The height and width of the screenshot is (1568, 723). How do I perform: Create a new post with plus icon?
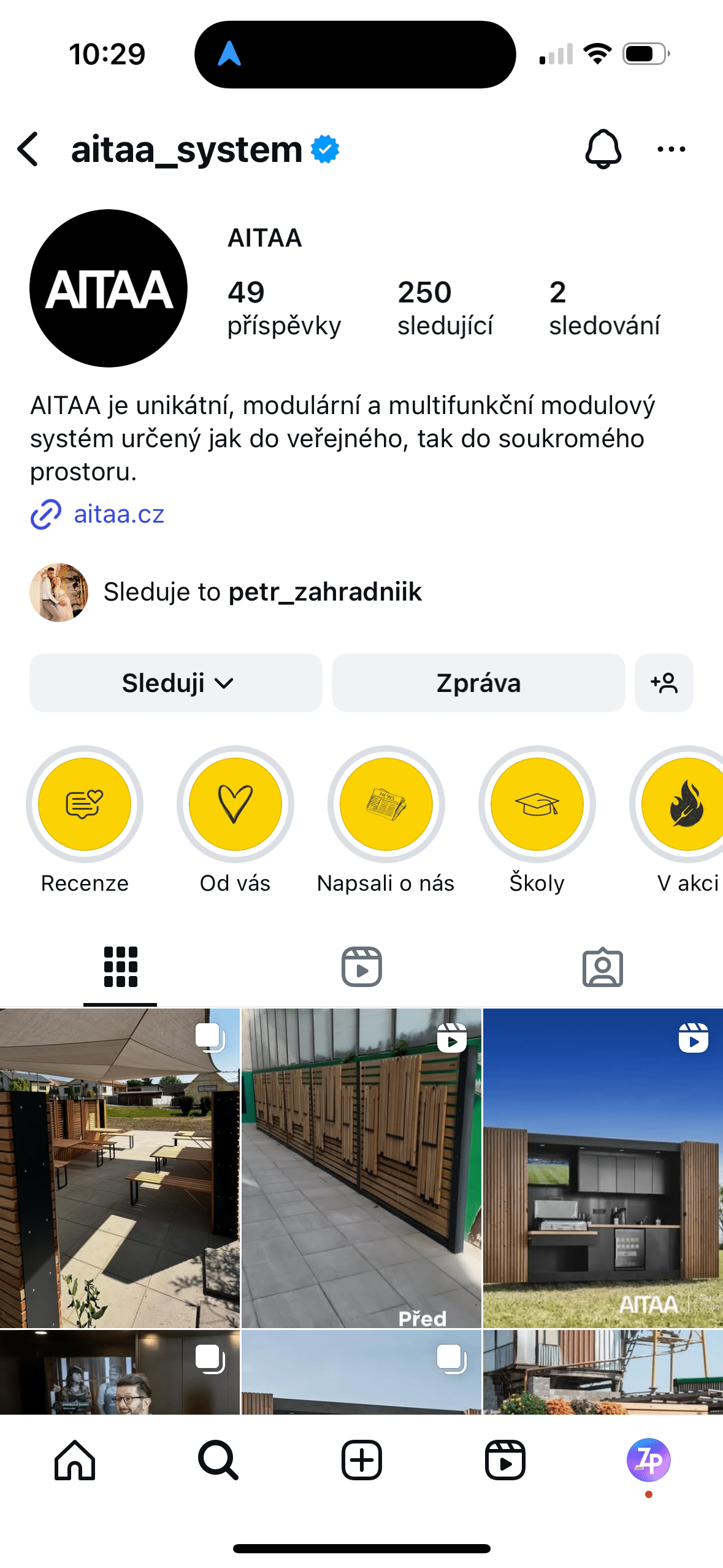point(362,1460)
